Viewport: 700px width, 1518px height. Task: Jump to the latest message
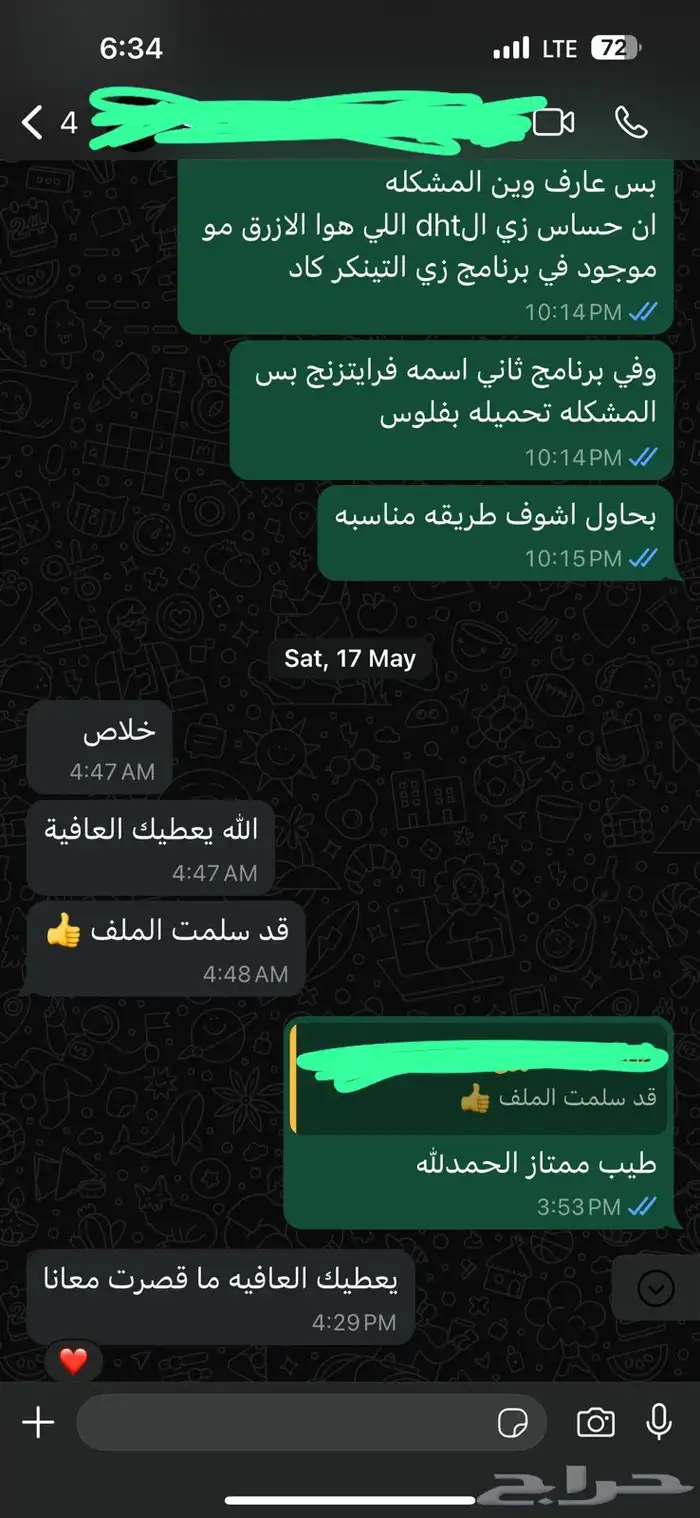(x=655, y=1289)
